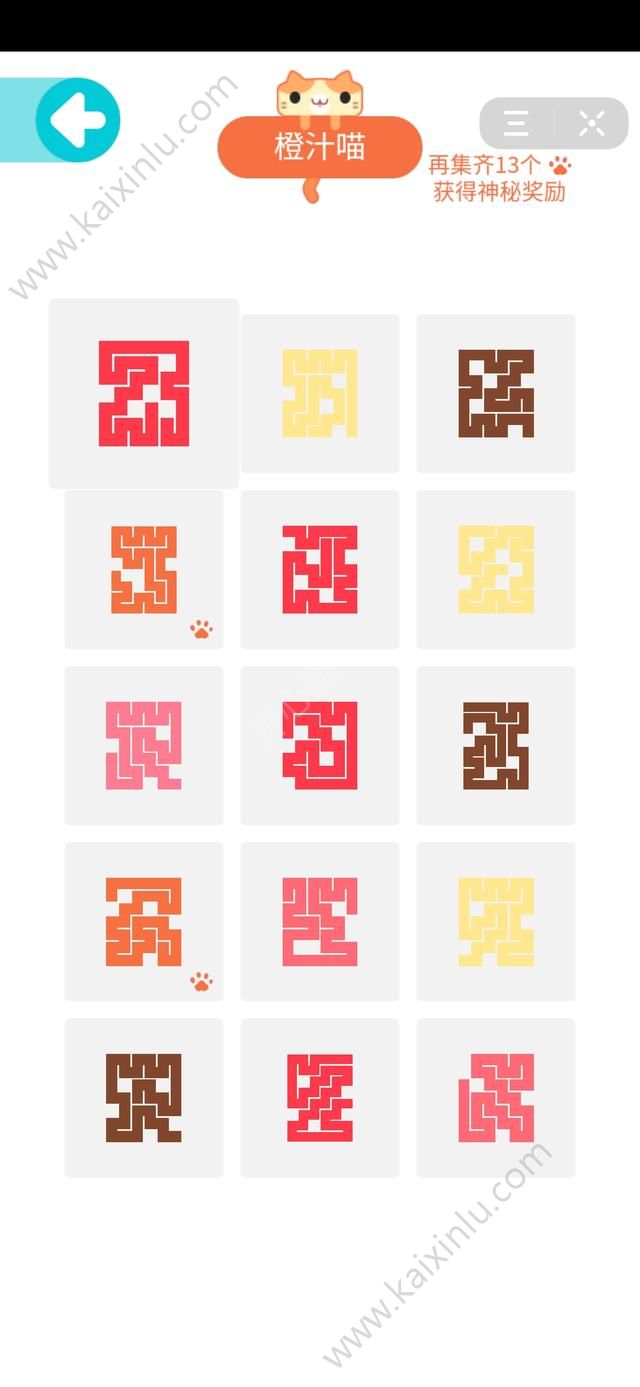This screenshot has height=1387, width=640.
Task: Go back with the white arrow button
Action: 77,120
